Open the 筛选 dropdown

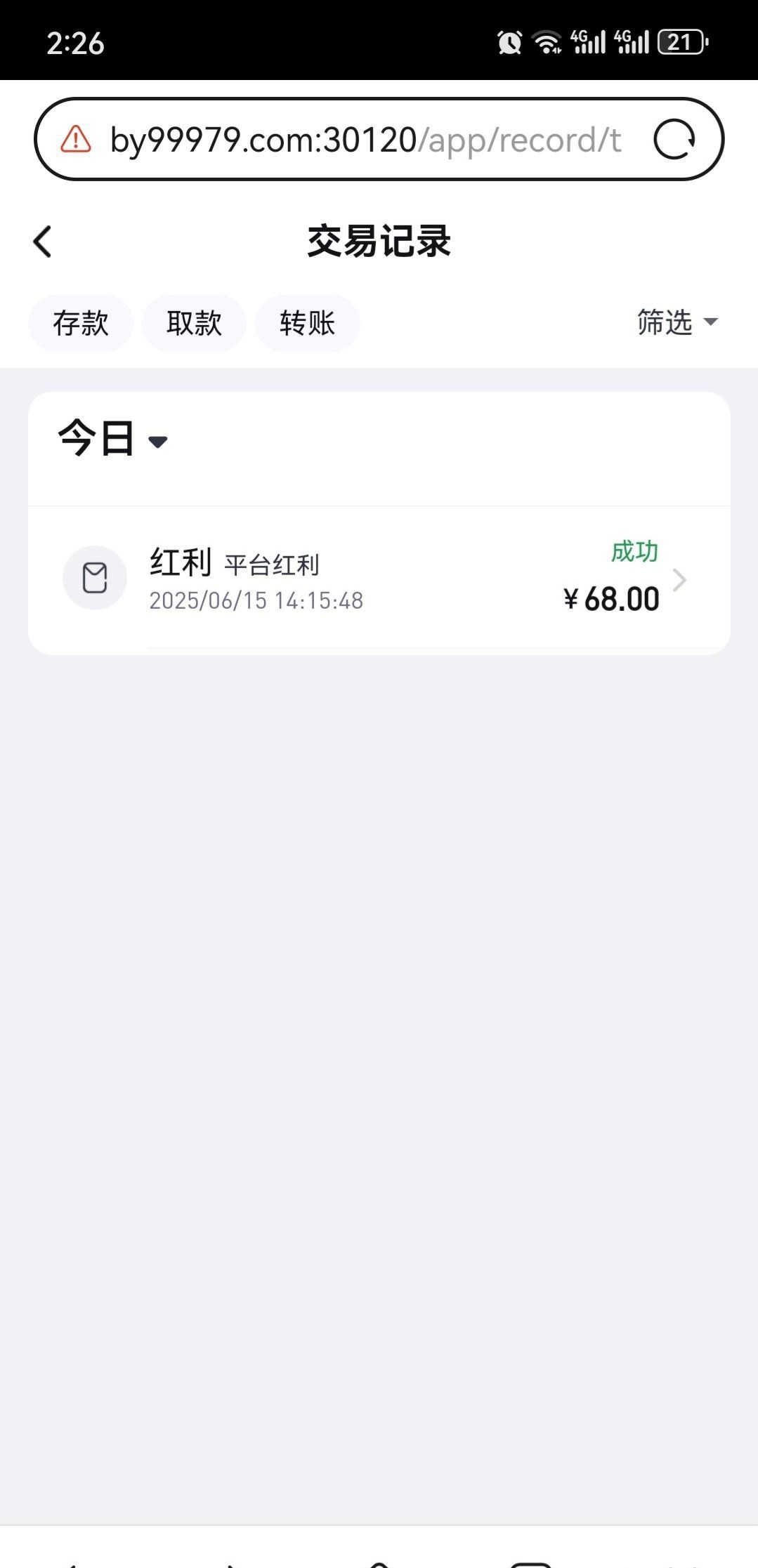(x=677, y=322)
